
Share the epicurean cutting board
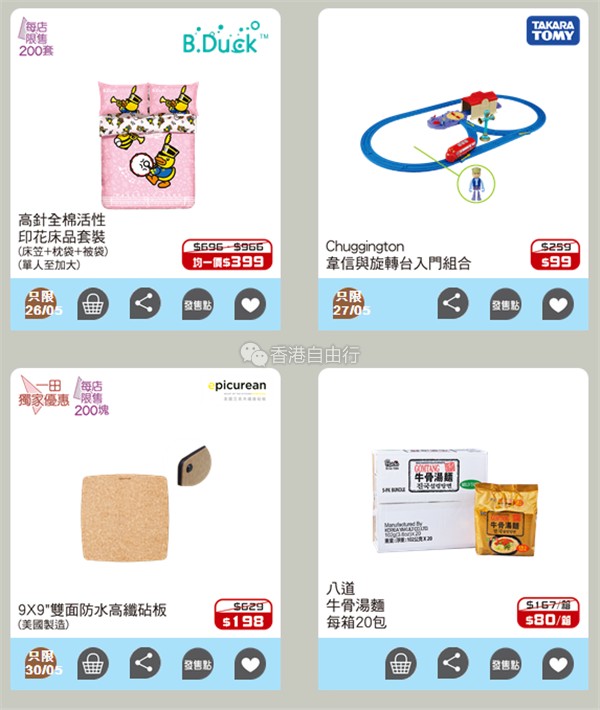point(146,664)
